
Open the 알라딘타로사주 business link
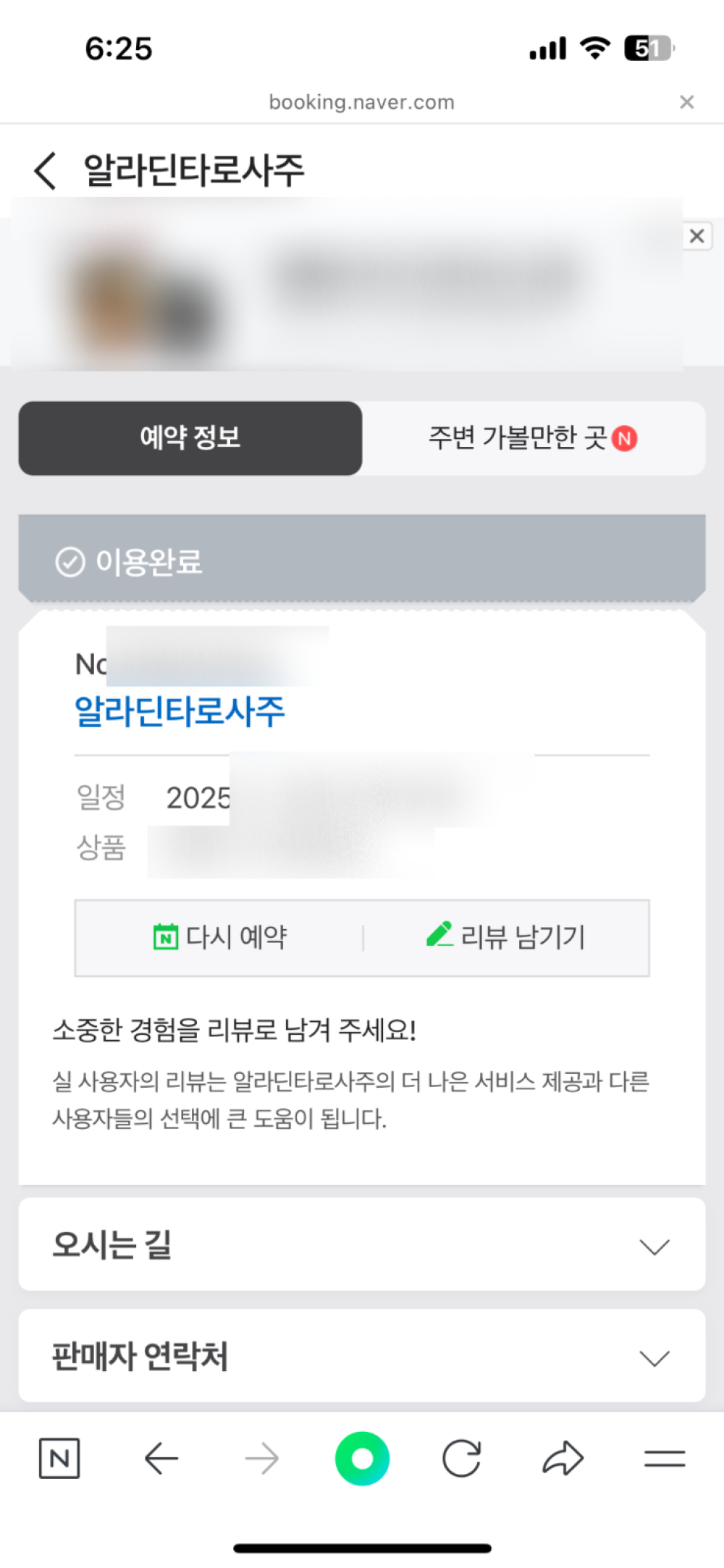pos(180,711)
